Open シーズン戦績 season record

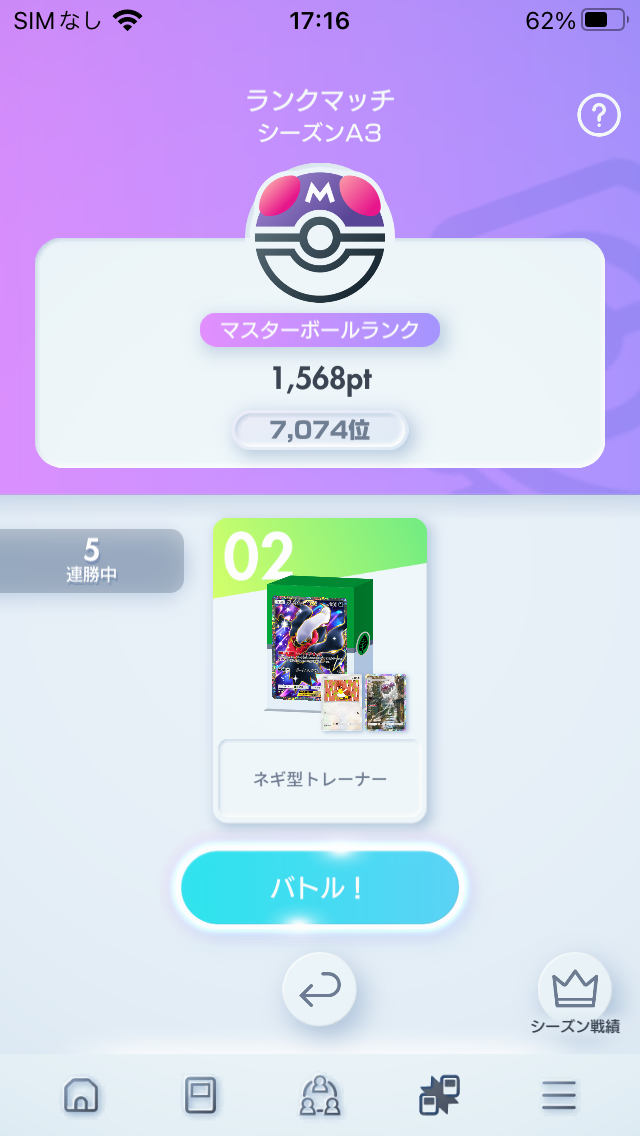(x=575, y=995)
